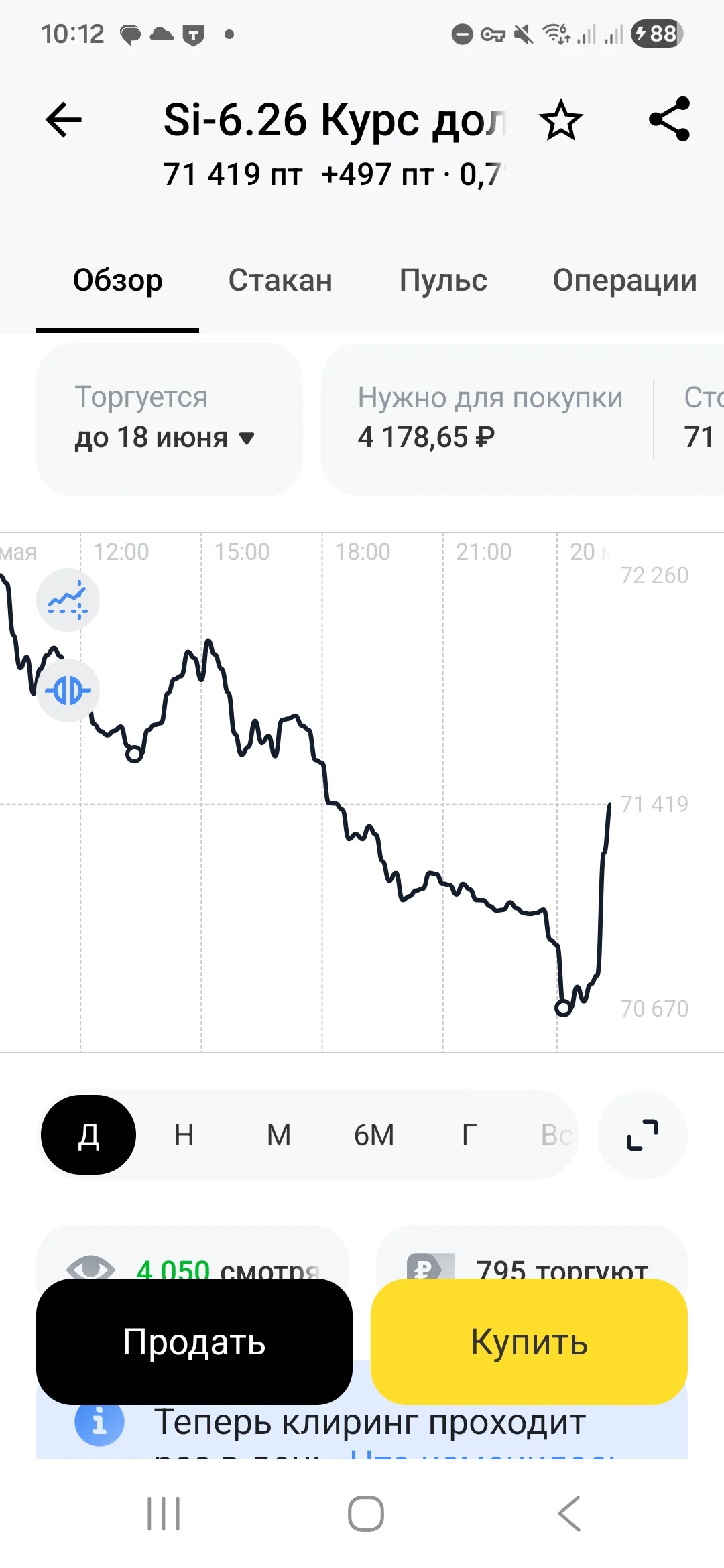This screenshot has width=724, height=1568.
Task: Open the Пульс tab
Action: pos(443,280)
